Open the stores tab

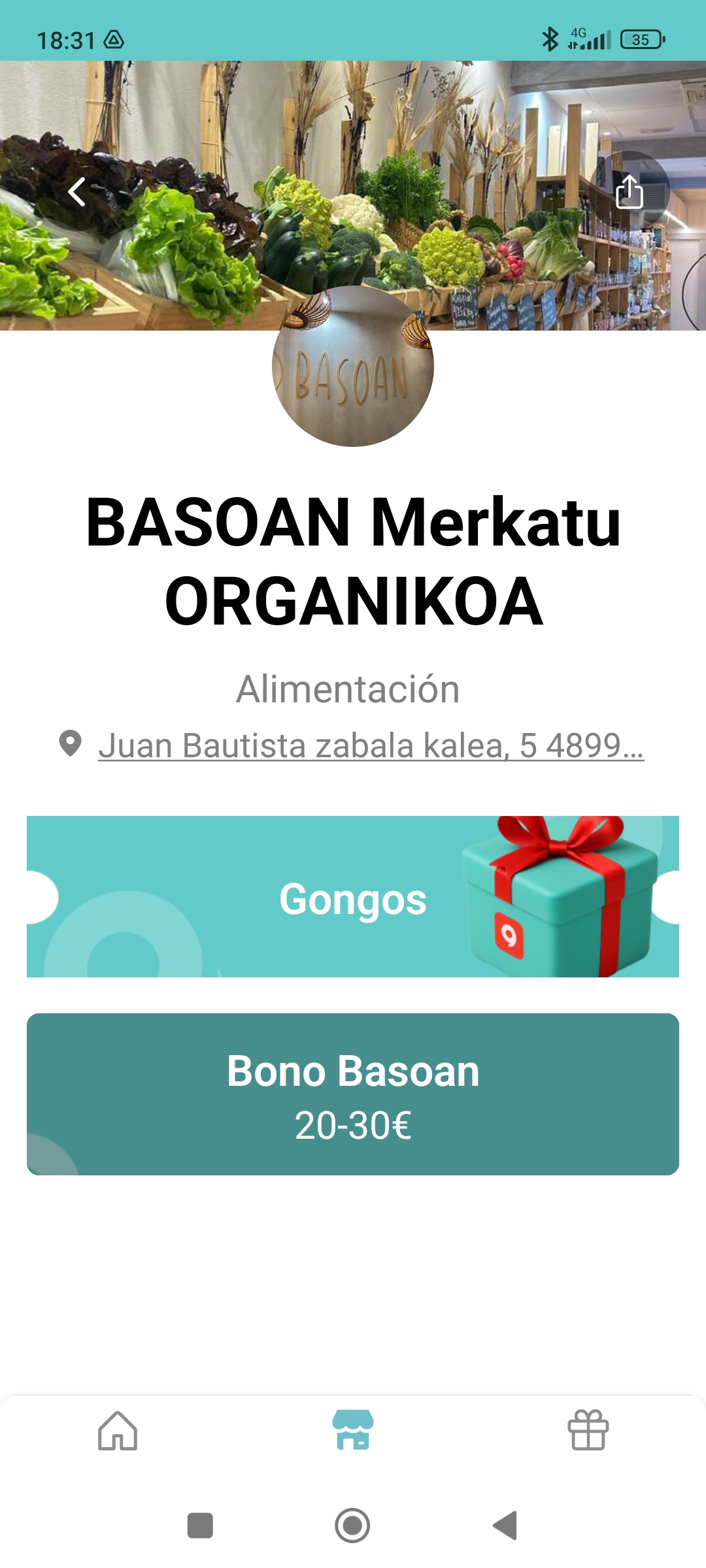(x=353, y=1430)
